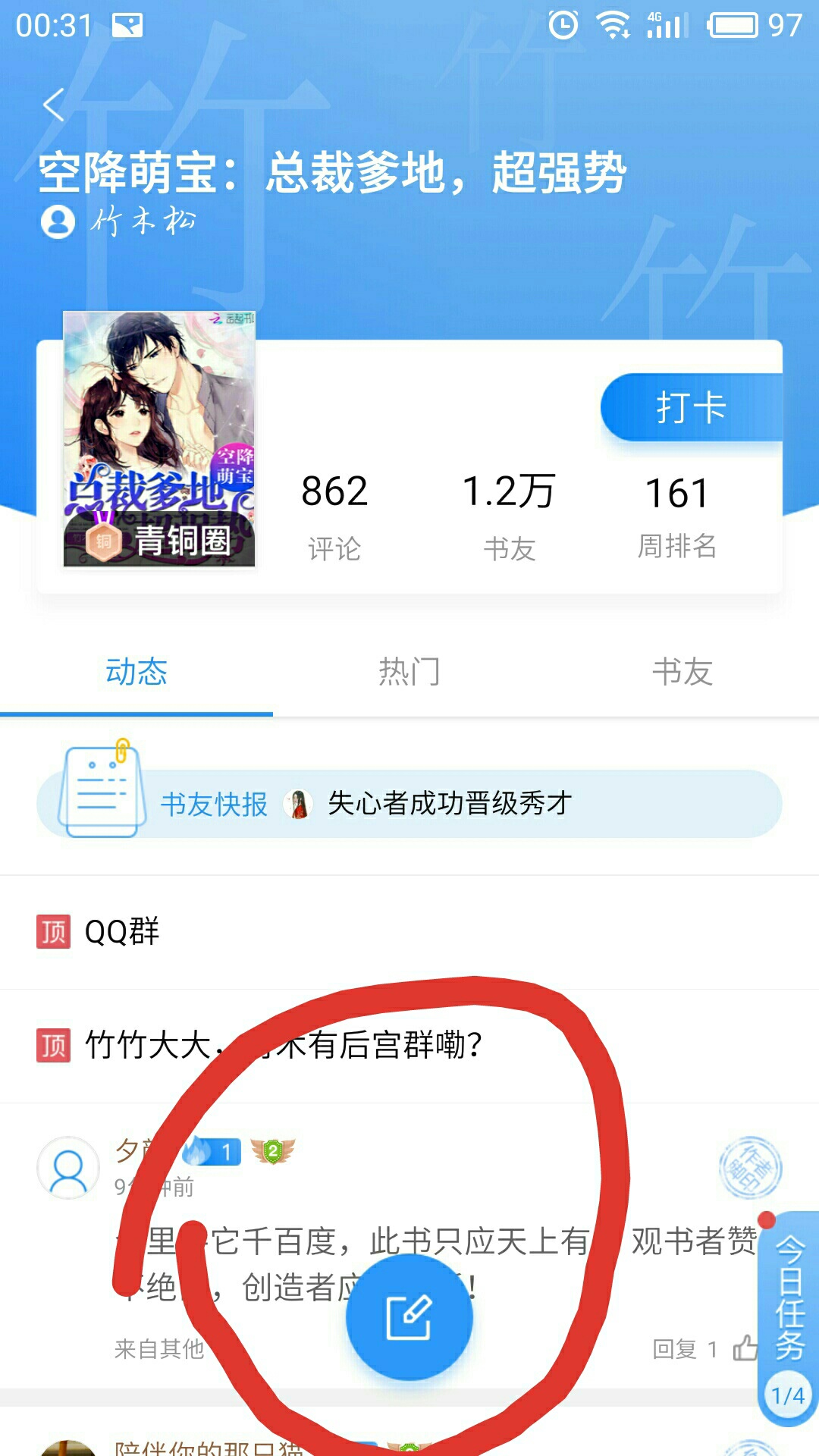Switch to the 书友 tab
The width and height of the screenshot is (819, 1456).
point(682,672)
